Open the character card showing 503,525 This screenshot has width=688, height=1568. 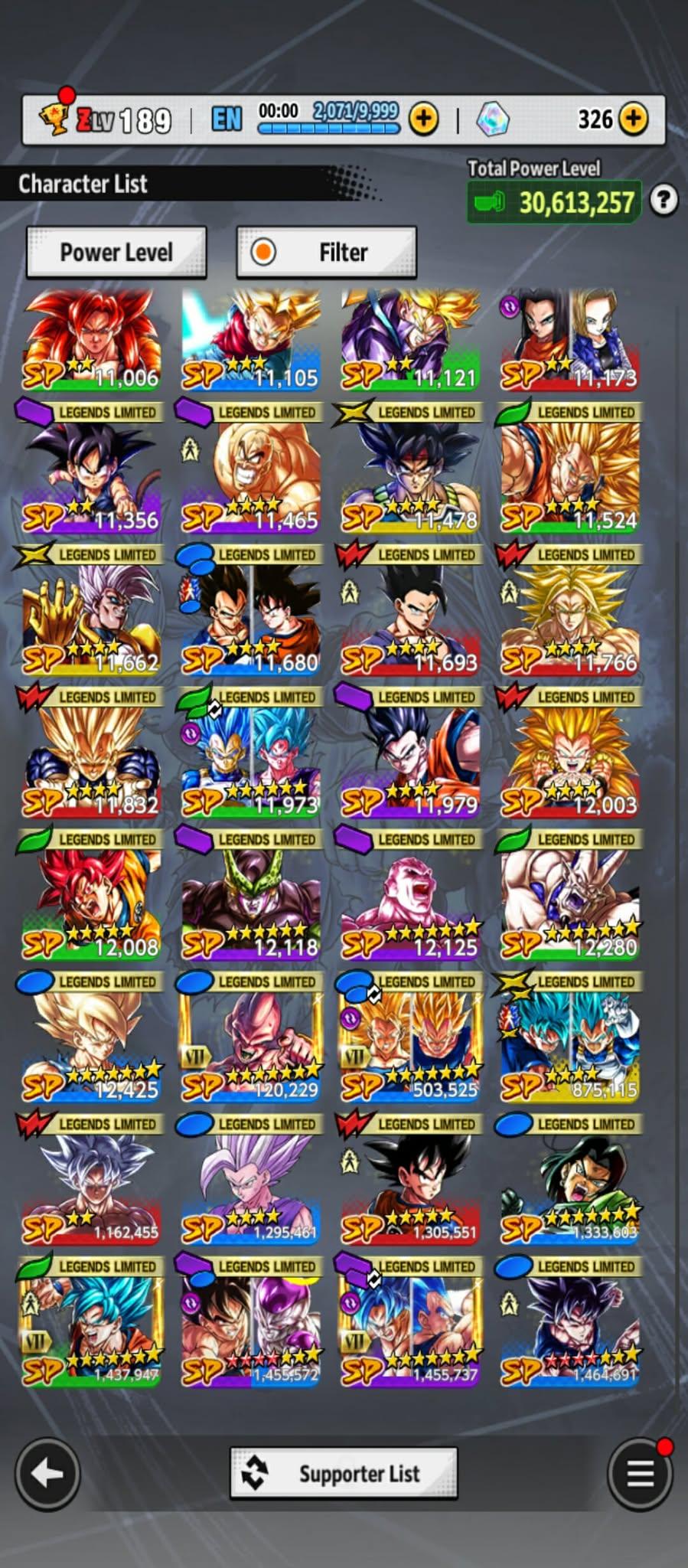point(410,1044)
